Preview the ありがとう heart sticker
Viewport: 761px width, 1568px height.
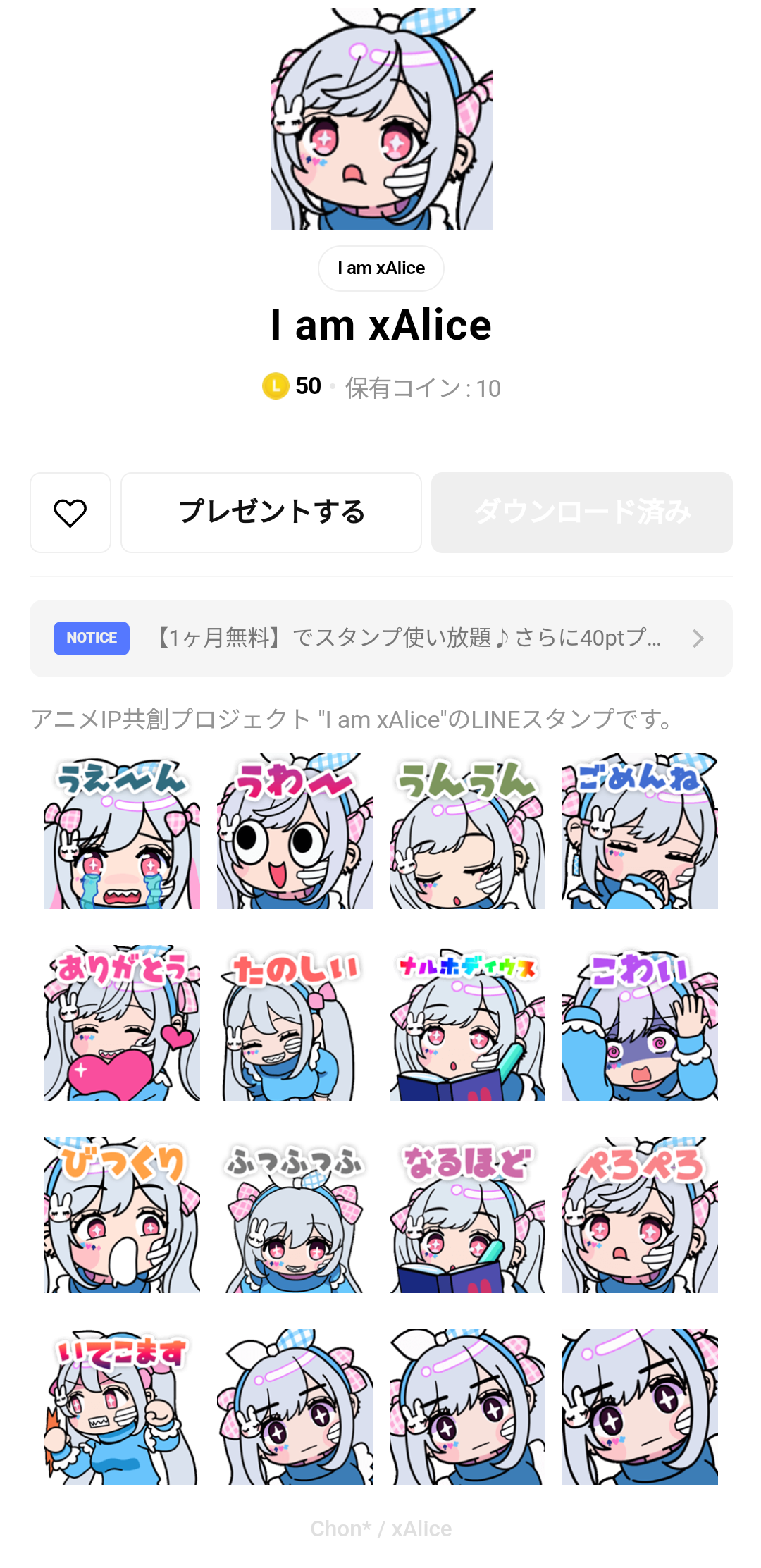click(x=122, y=1023)
